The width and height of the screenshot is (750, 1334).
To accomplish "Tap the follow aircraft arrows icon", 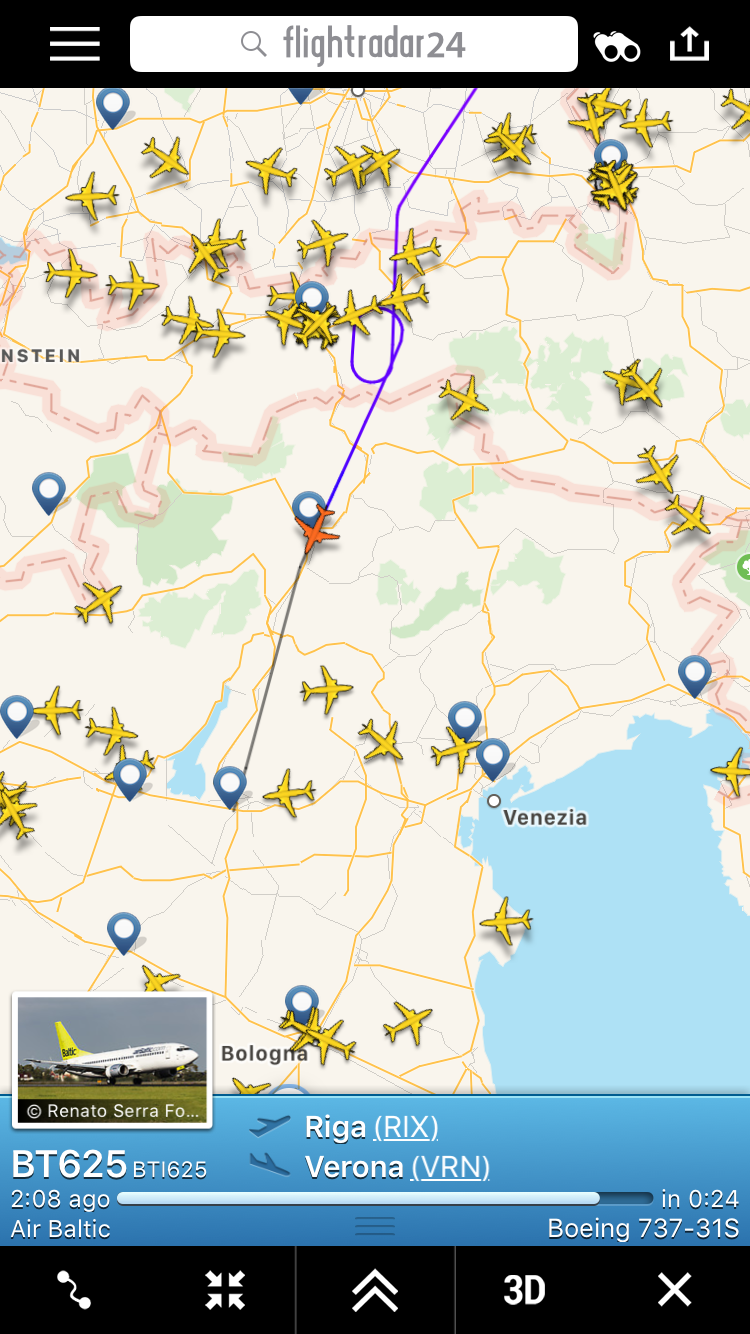I will coord(225,1290).
